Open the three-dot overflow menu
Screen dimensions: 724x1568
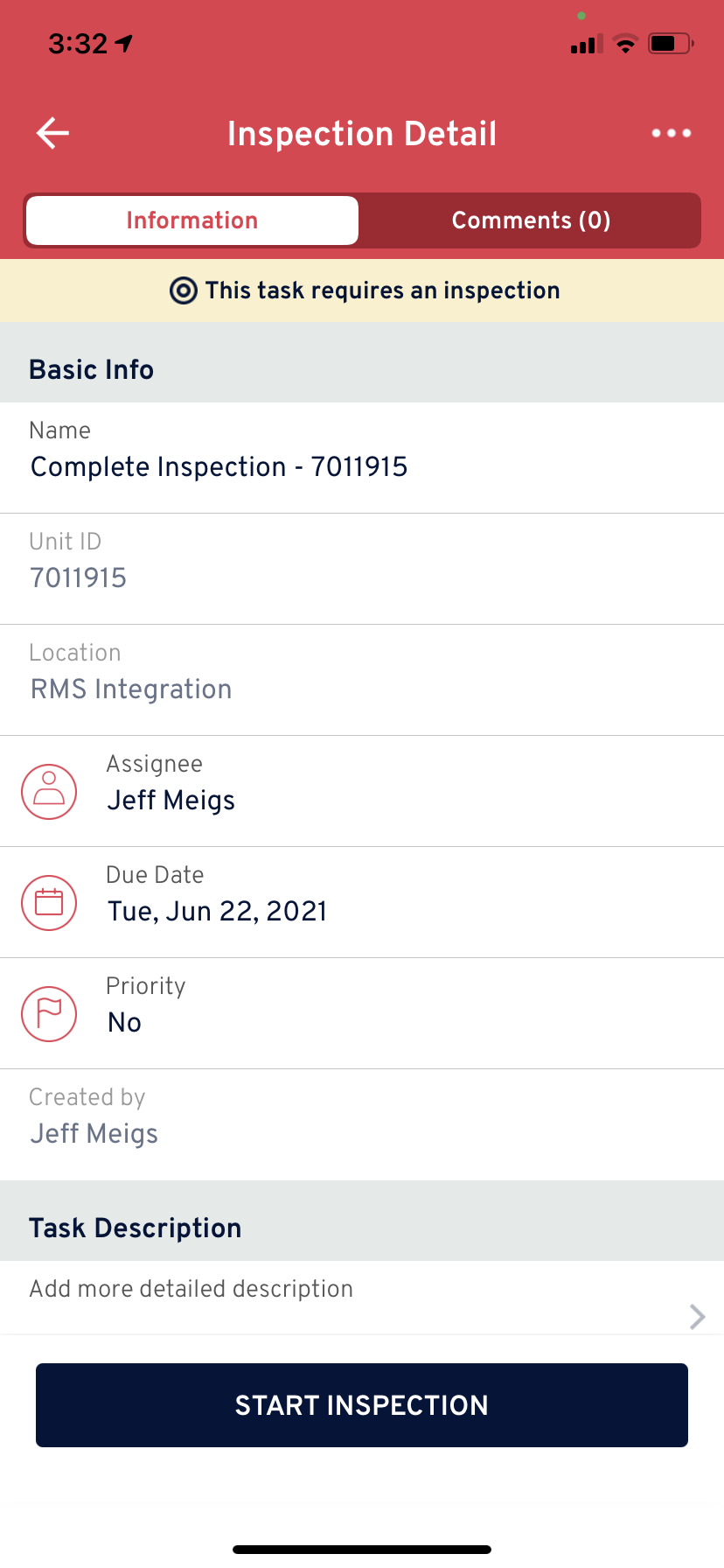click(x=671, y=133)
